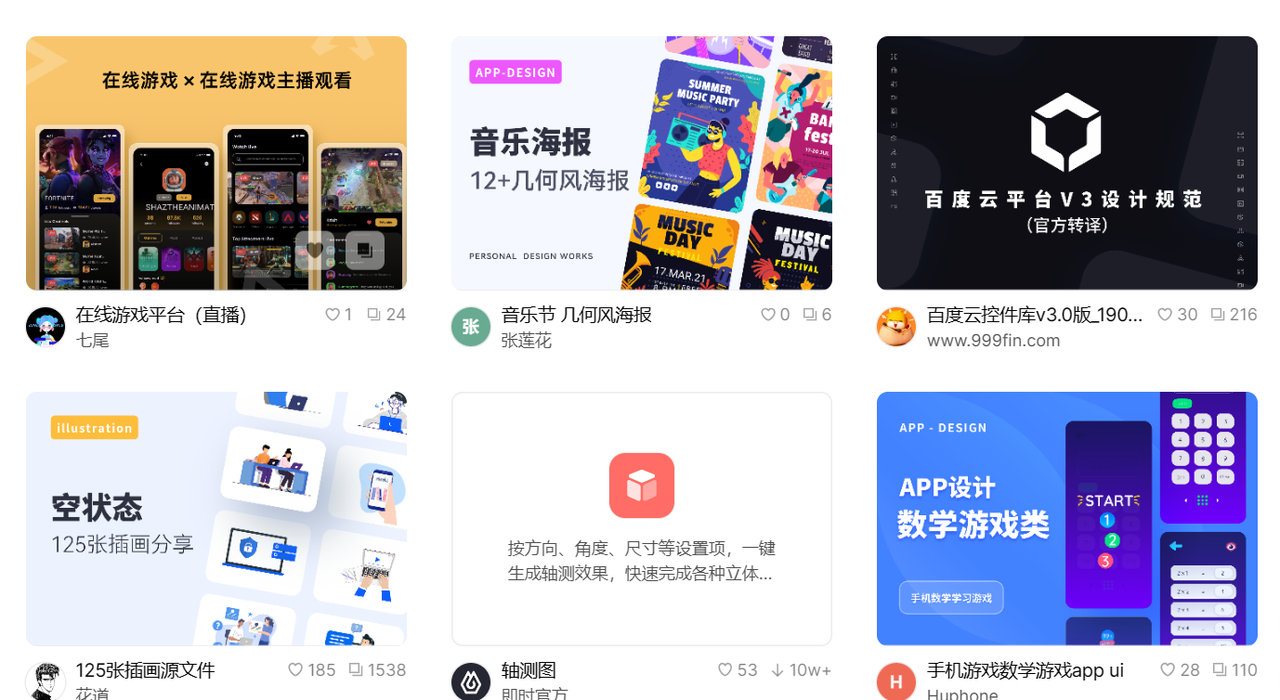Open the 空状态 125张插画分享 card
Screen dimensions: 1280x700
coord(216,518)
